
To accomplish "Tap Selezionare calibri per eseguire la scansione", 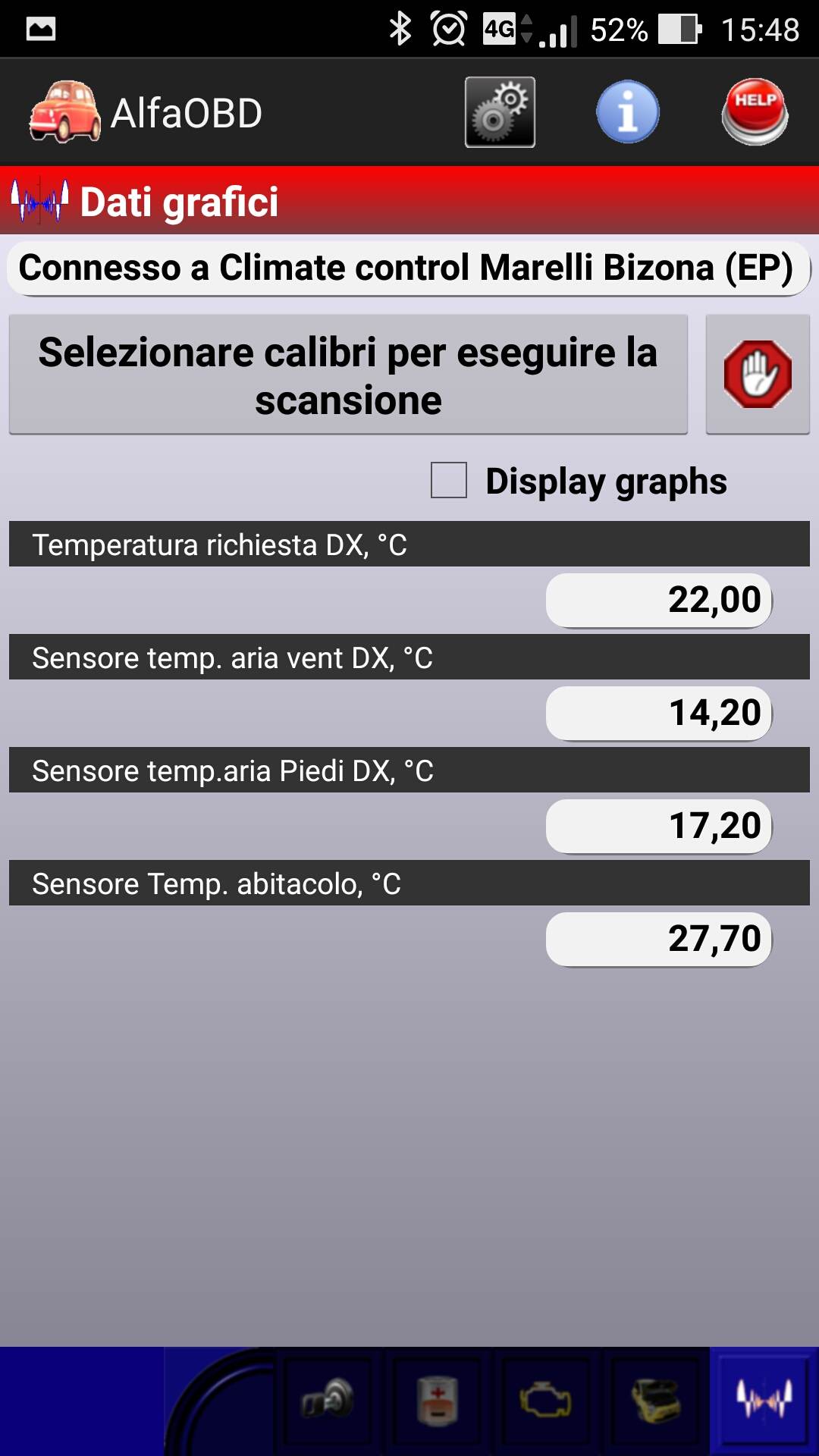I will [348, 375].
